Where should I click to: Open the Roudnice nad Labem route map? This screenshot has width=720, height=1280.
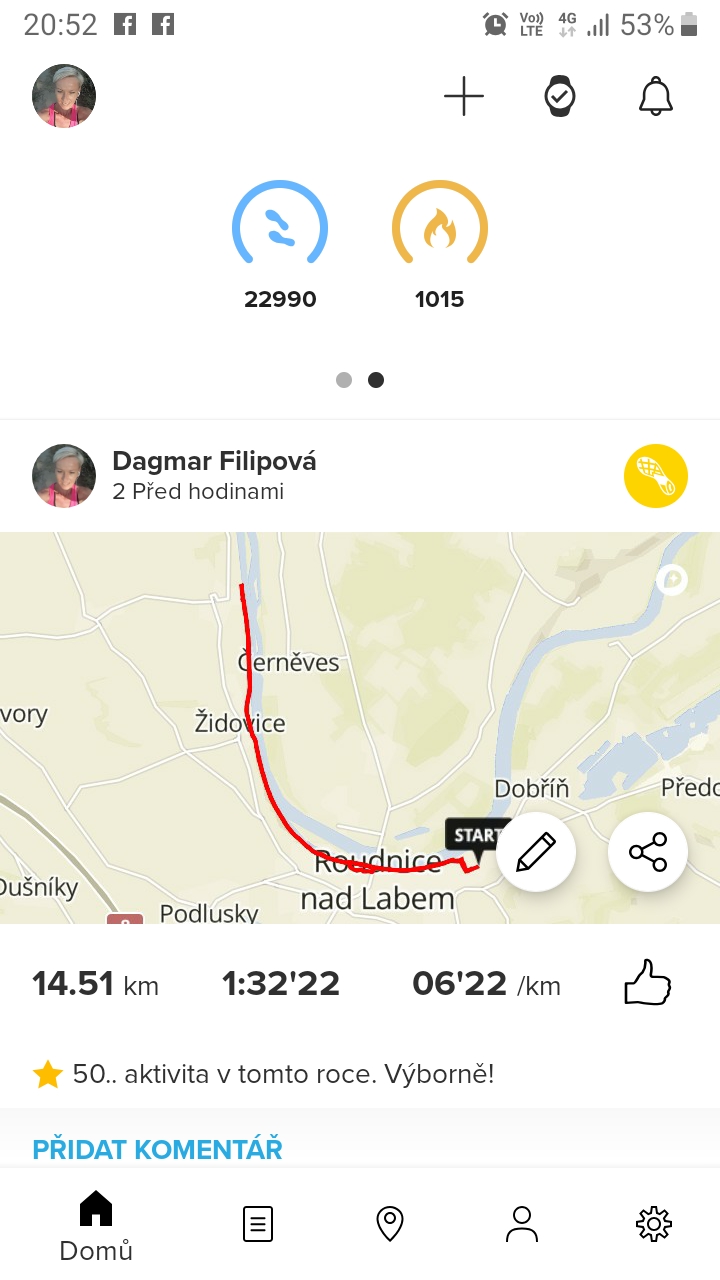click(360, 728)
